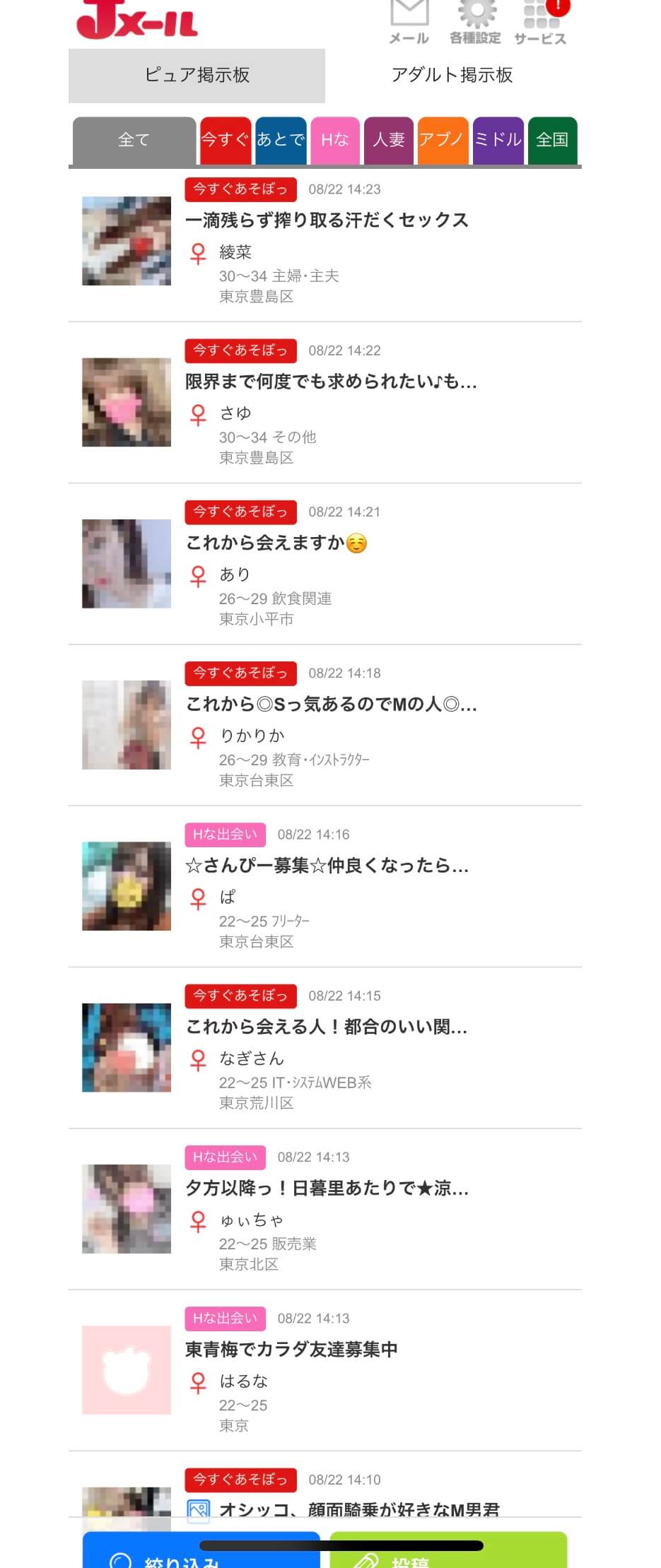Open 各種設定 settings gear
This screenshot has width=661, height=1568.
point(475,21)
